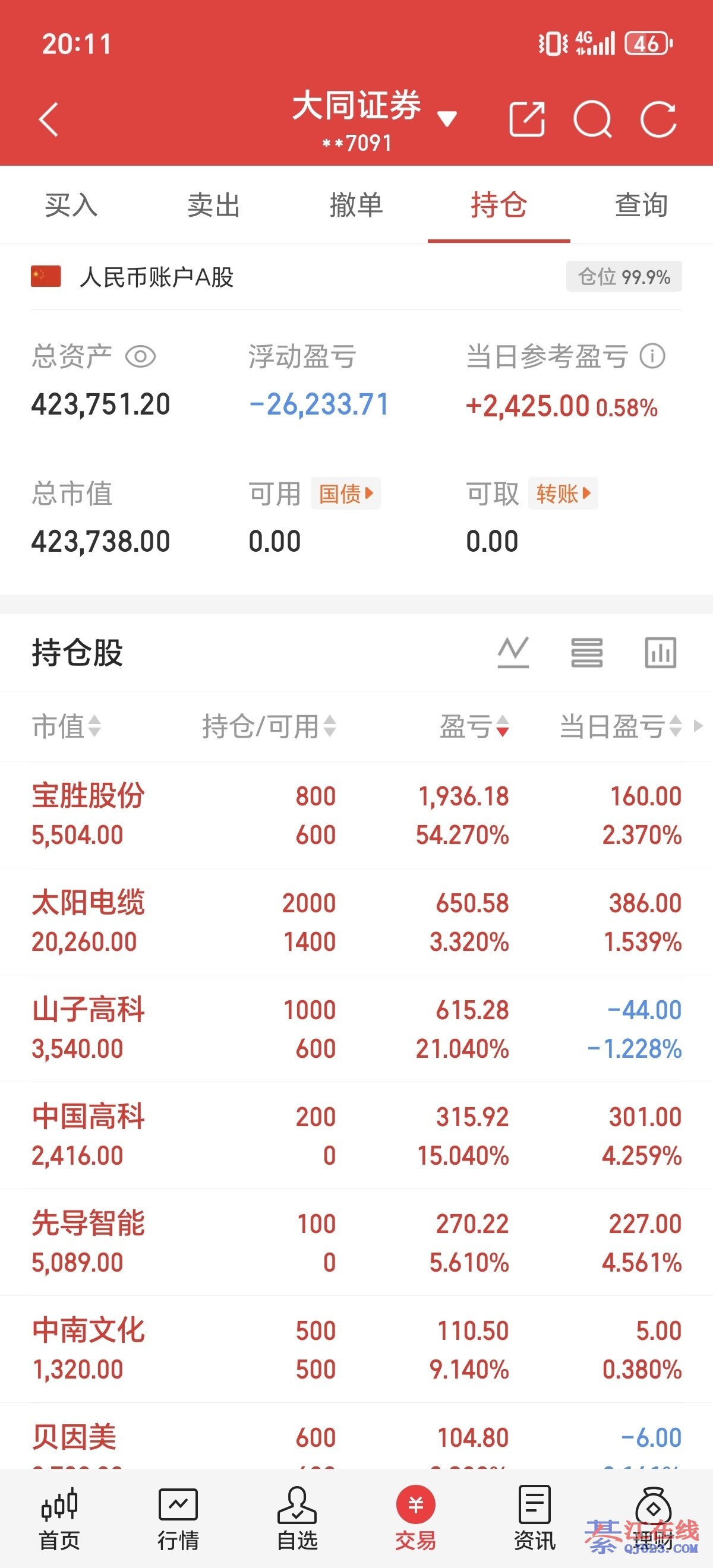
Task: Tap the share icon in the header
Action: pyautogui.click(x=526, y=119)
